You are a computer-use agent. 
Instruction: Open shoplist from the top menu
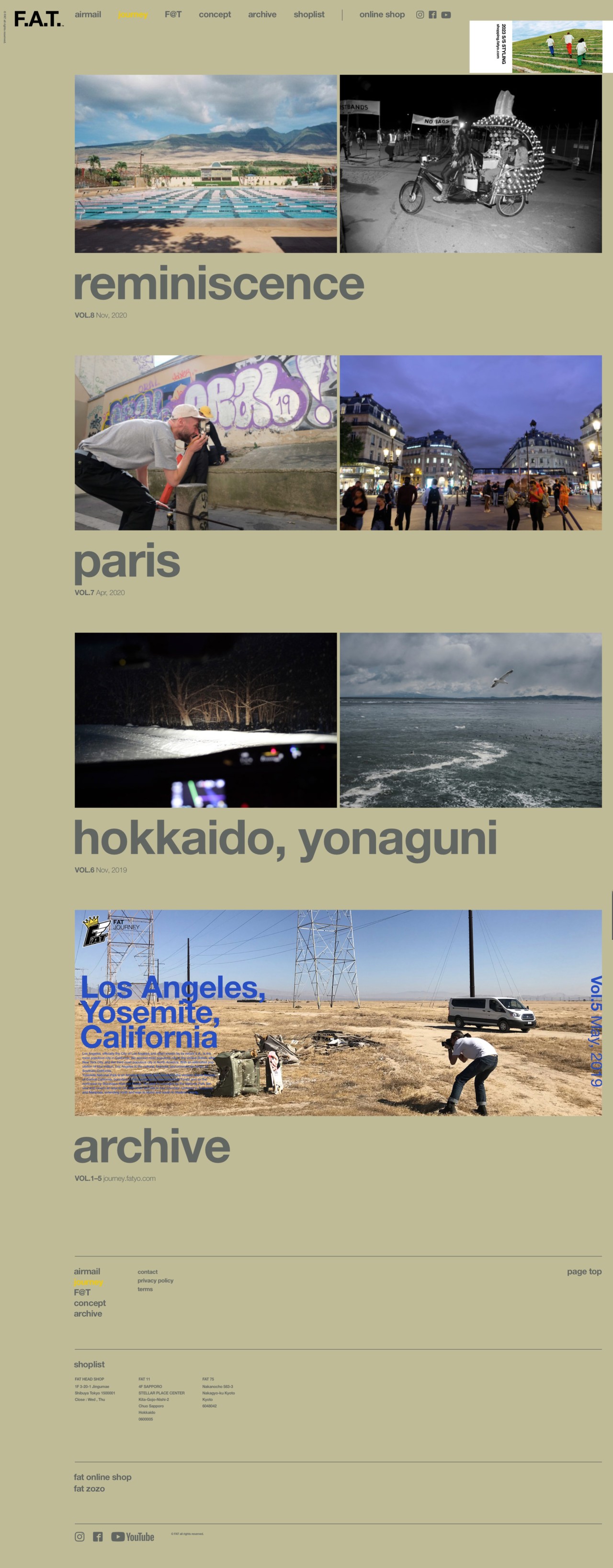(x=308, y=15)
